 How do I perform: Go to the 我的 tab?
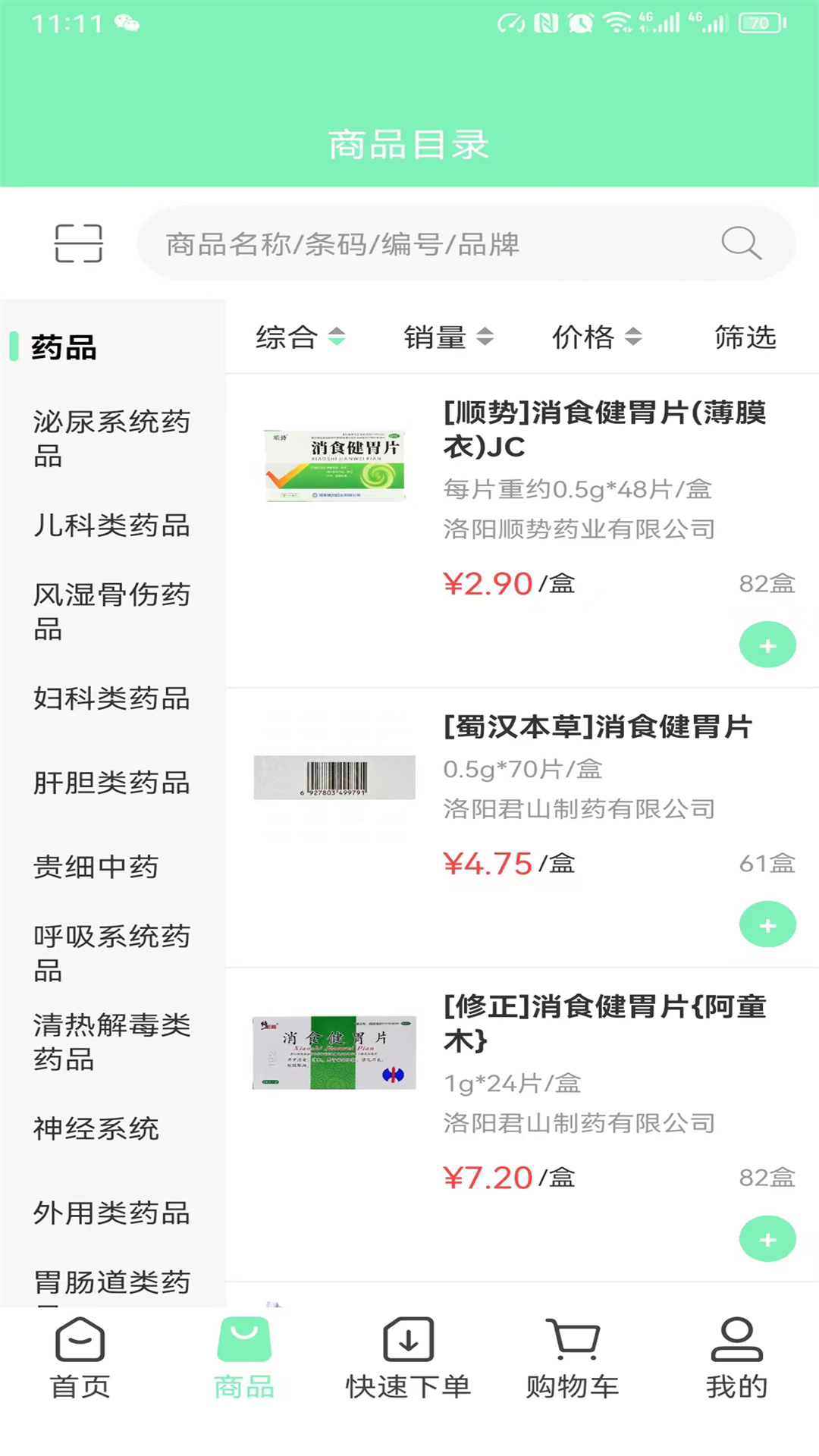click(x=736, y=1359)
